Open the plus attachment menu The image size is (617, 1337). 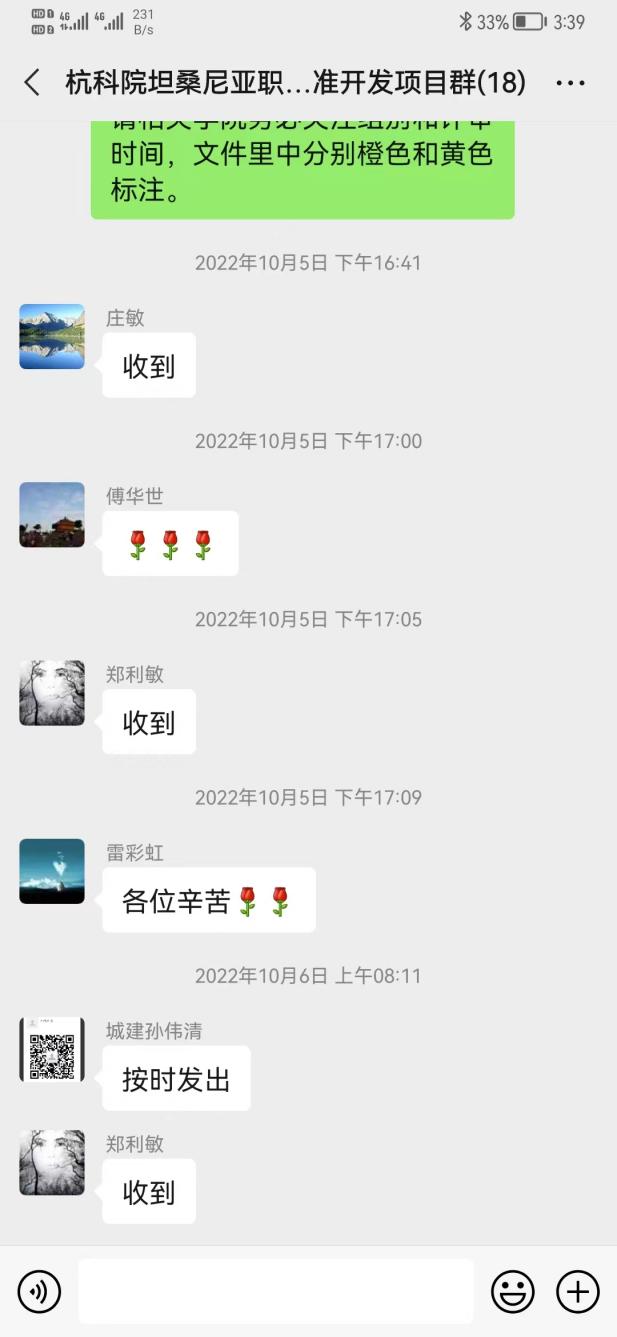tap(578, 1291)
